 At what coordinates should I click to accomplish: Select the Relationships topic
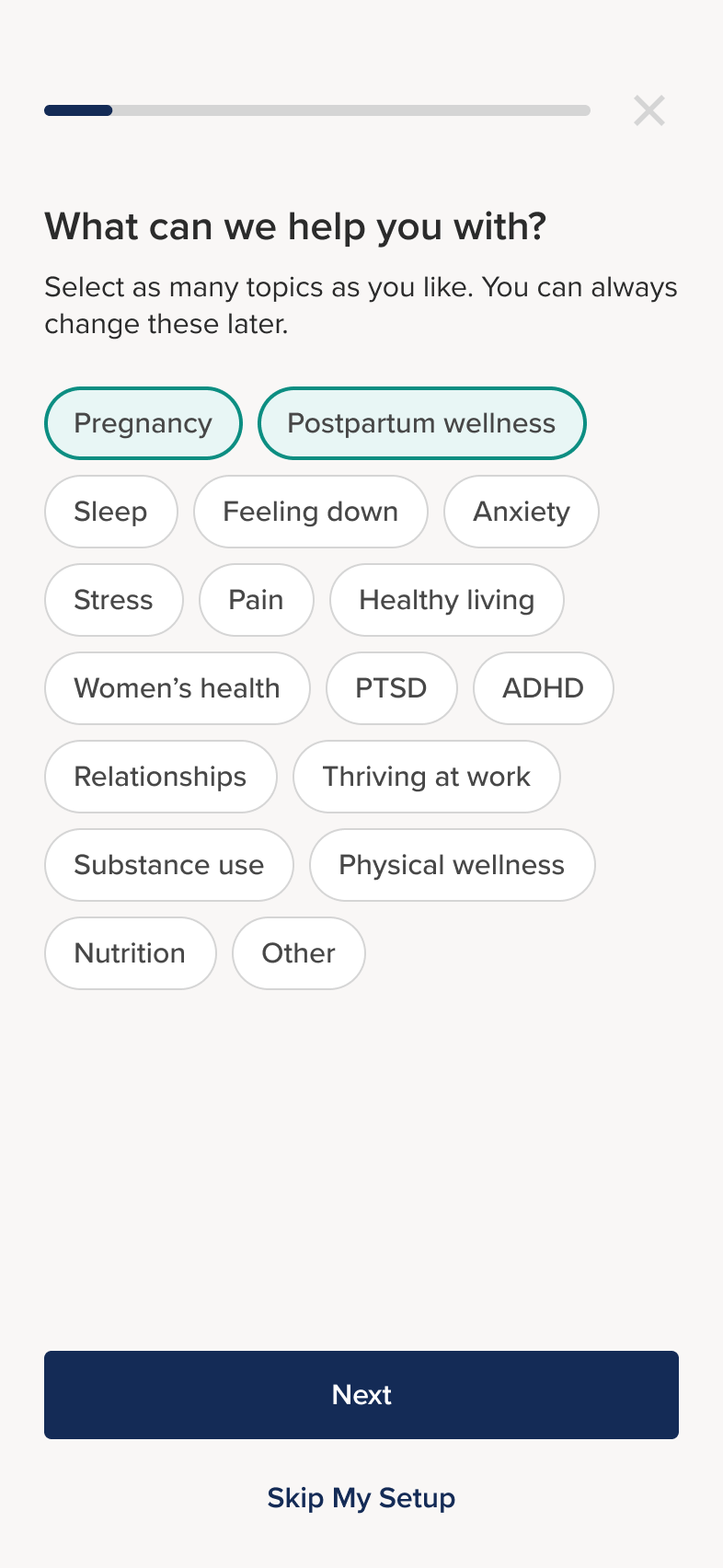[160, 777]
